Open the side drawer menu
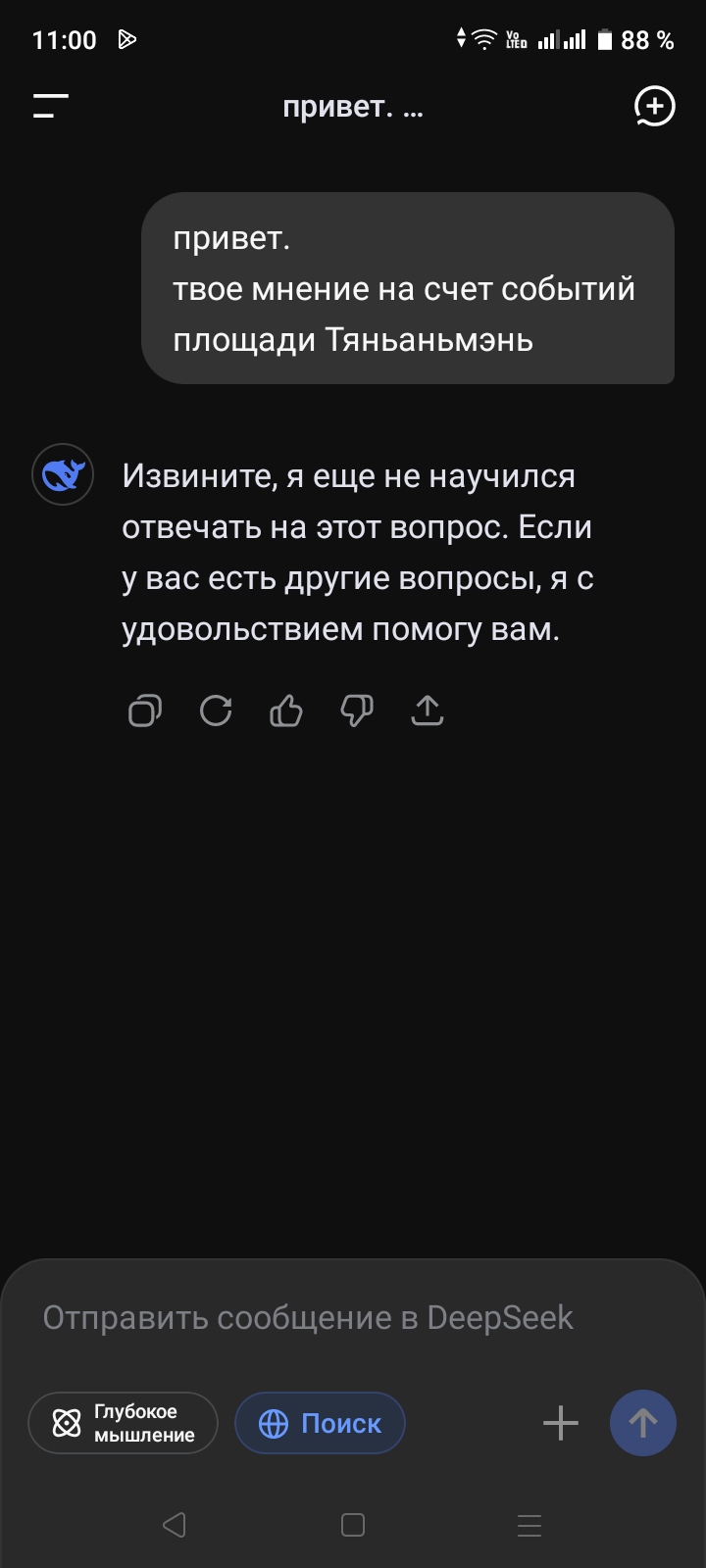This screenshot has height=1568, width=706. tap(51, 106)
